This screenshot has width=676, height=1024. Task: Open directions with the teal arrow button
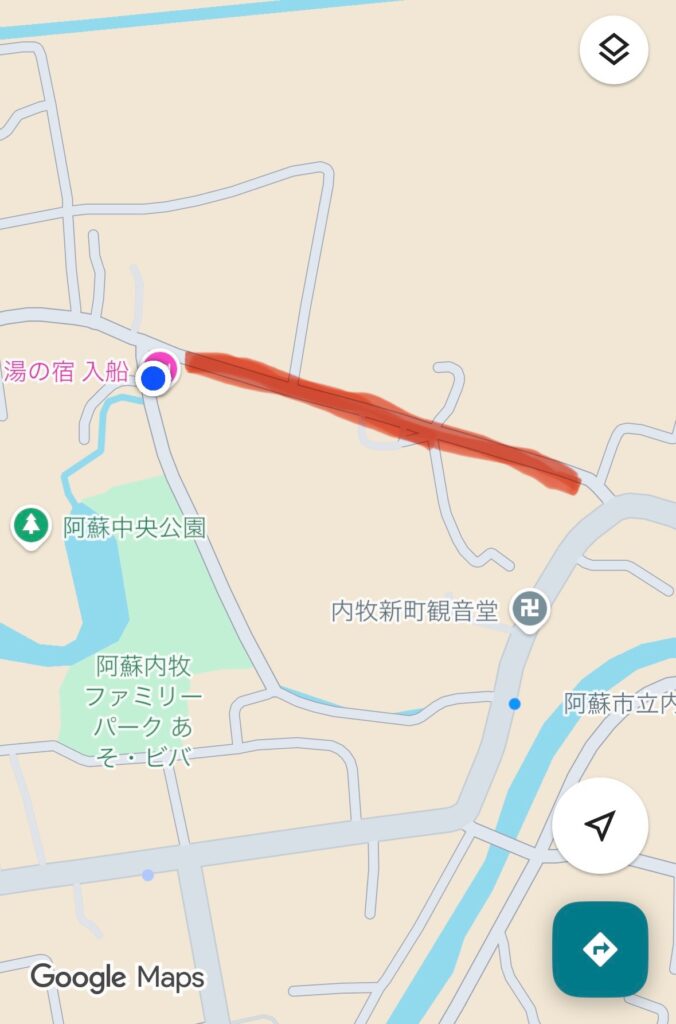pos(600,948)
